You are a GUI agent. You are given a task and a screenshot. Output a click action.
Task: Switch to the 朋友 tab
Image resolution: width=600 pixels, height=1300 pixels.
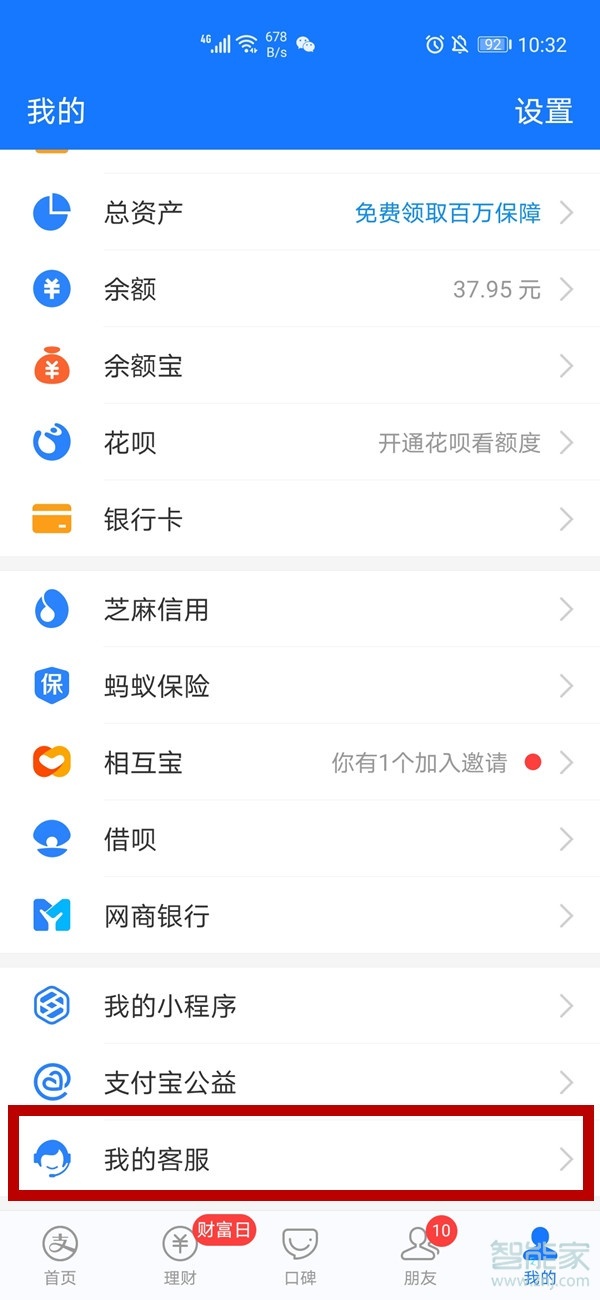tap(420, 1255)
